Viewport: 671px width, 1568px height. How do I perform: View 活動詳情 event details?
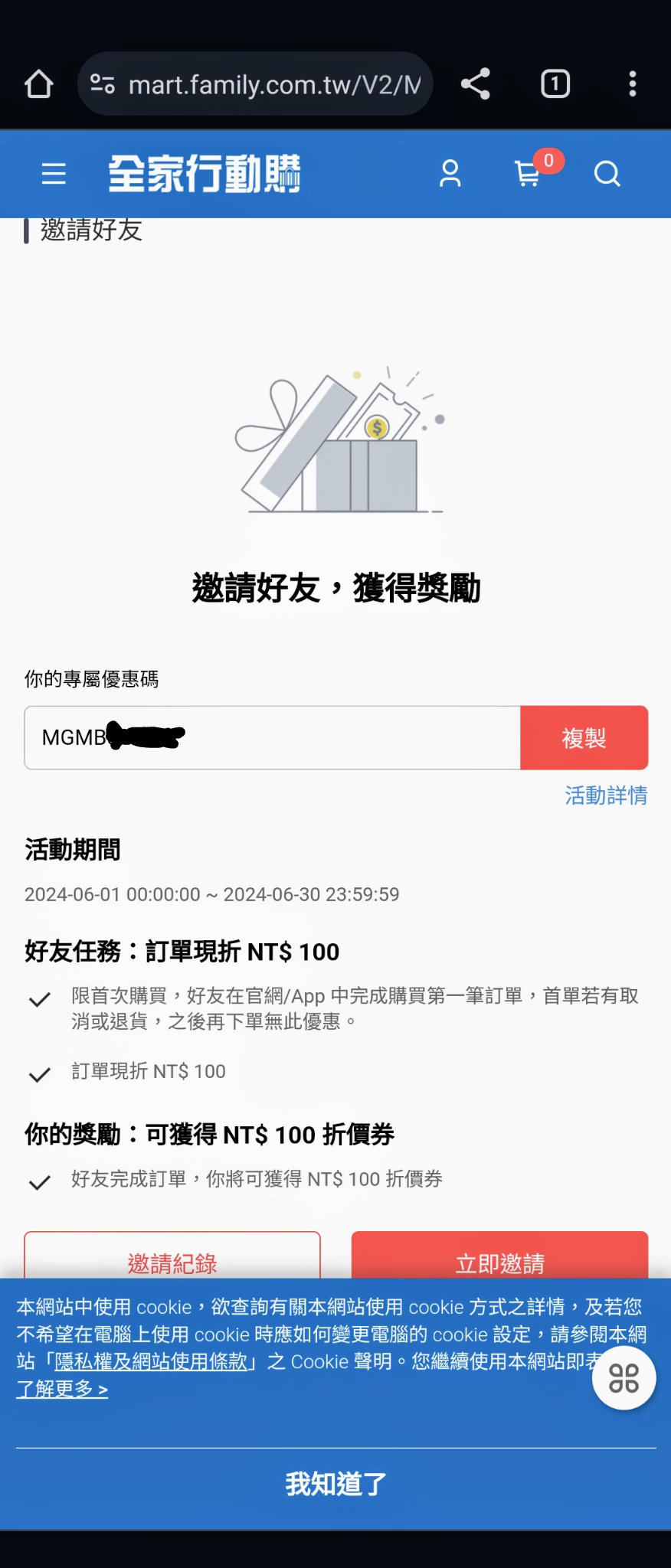coord(605,795)
